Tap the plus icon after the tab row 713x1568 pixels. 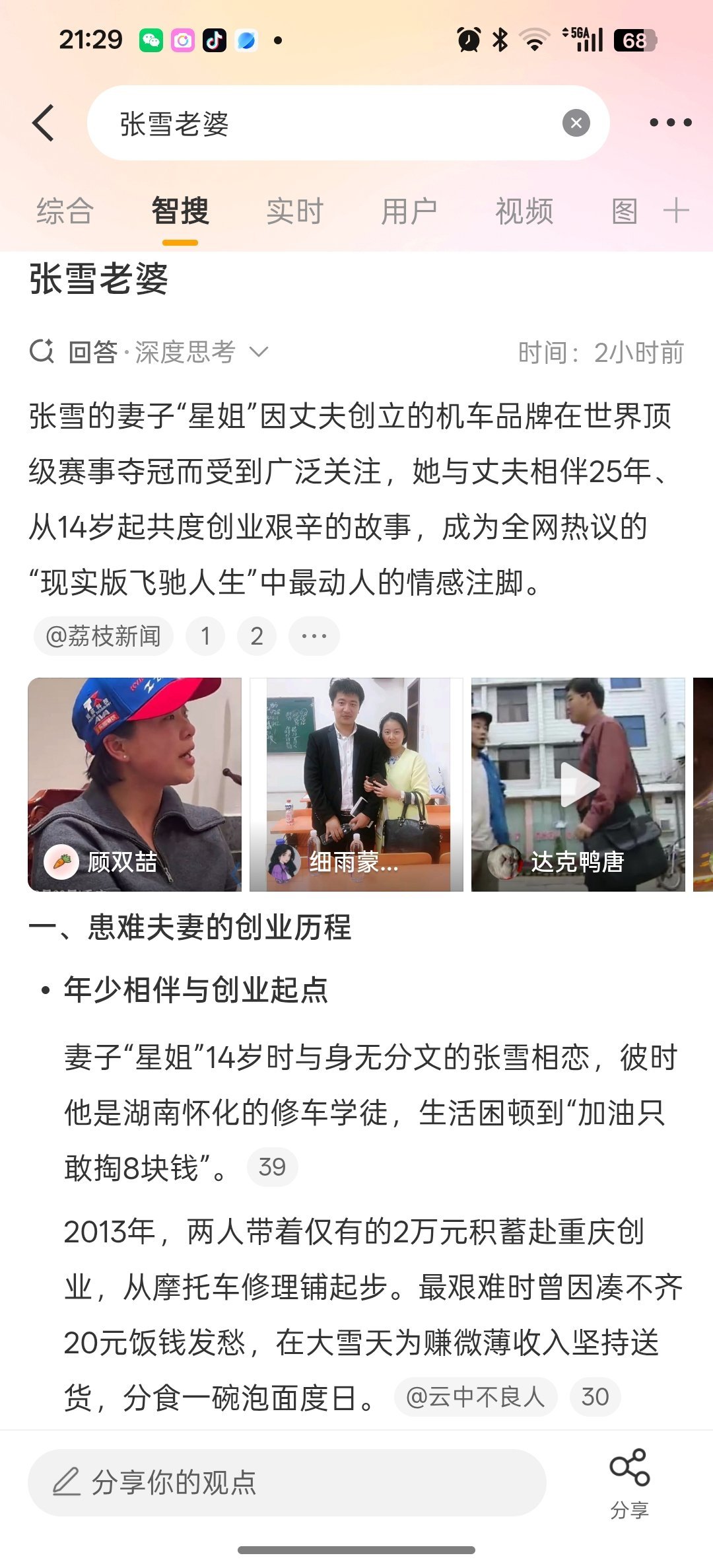pyautogui.click(x=676, y=211)
